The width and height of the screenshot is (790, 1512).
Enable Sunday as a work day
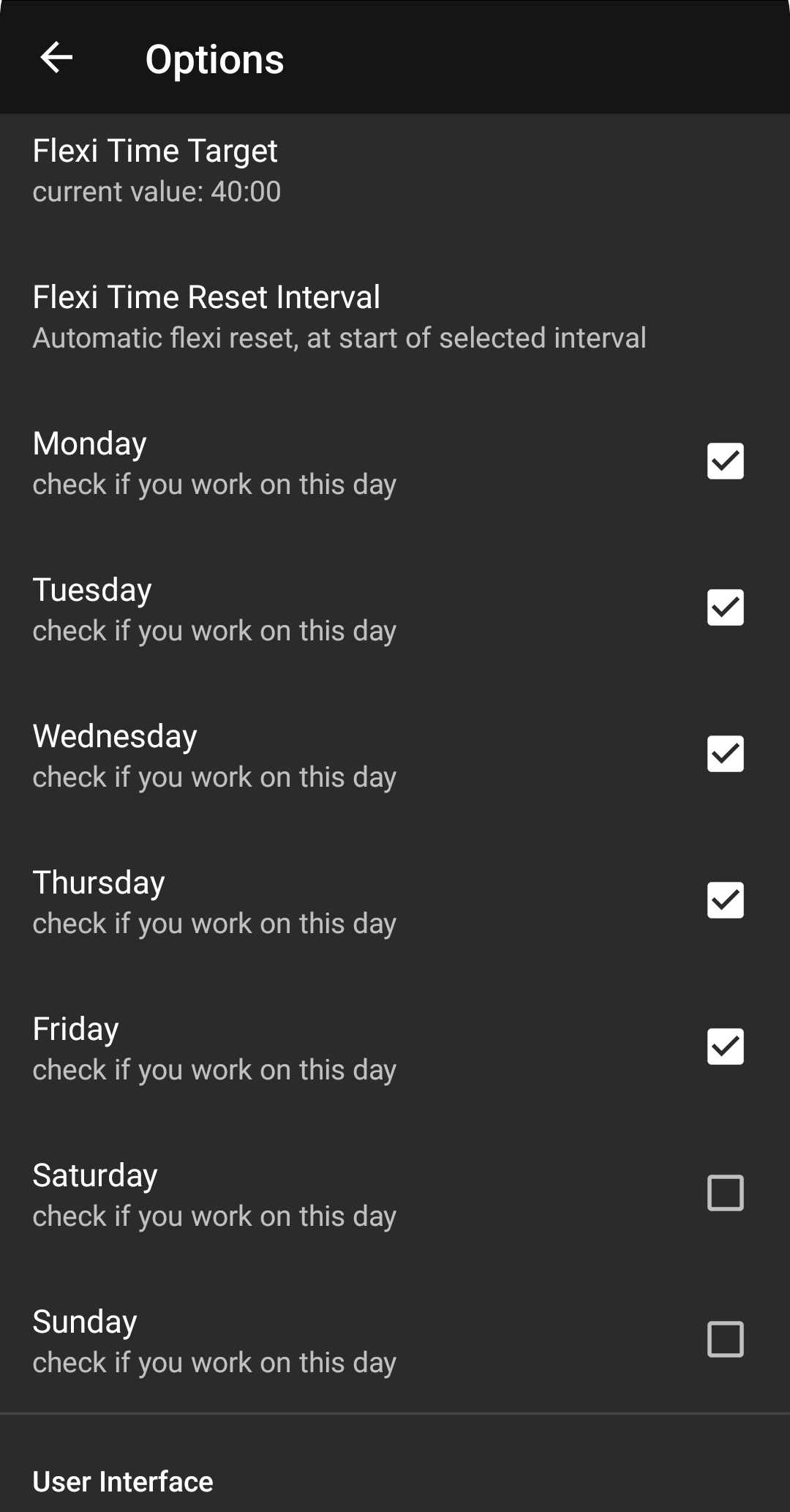coord(725,1339)
